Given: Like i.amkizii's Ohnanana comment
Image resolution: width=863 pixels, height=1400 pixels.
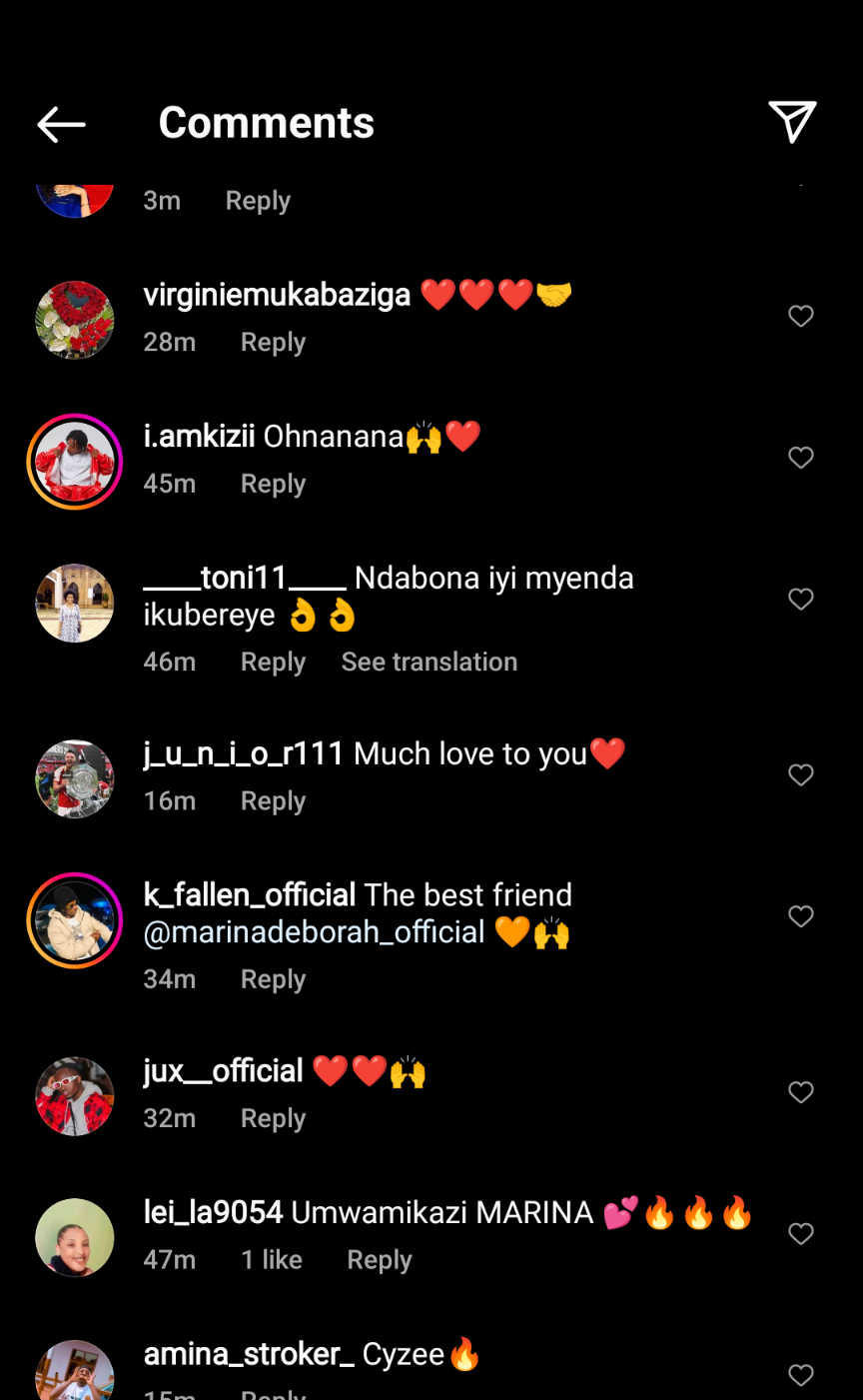Looking at the screenshot, I should [x=801, y=458].
